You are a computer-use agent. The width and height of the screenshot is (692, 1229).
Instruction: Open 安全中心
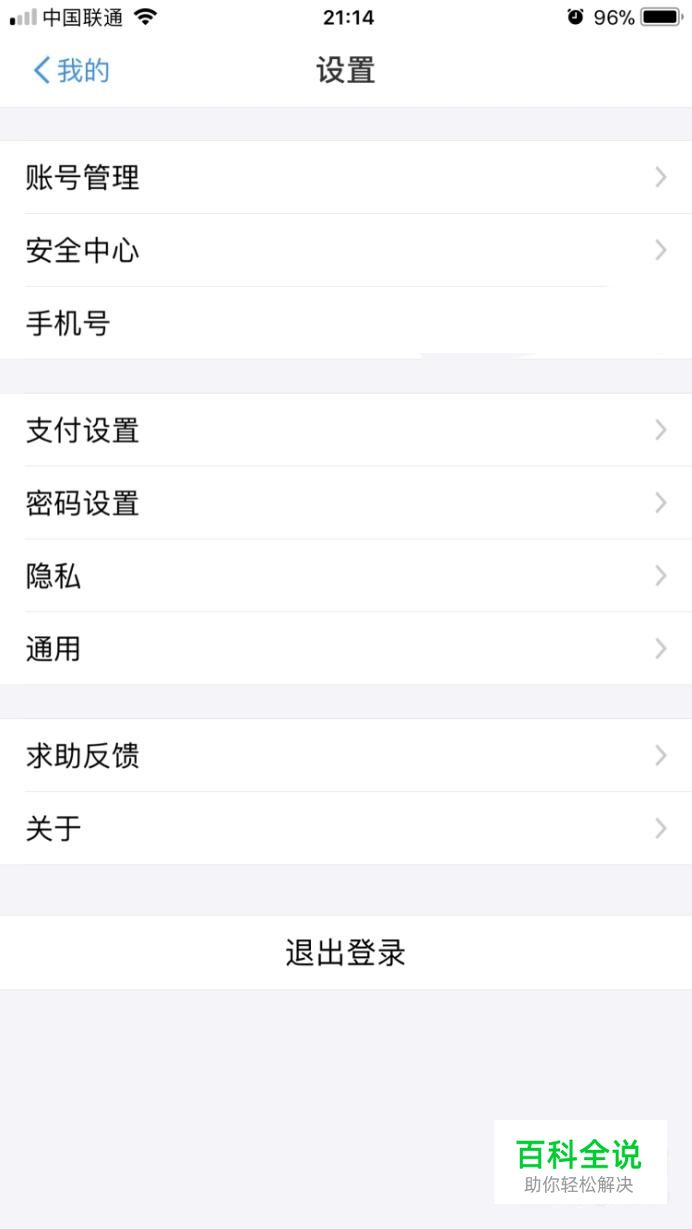tap(346, 250)
